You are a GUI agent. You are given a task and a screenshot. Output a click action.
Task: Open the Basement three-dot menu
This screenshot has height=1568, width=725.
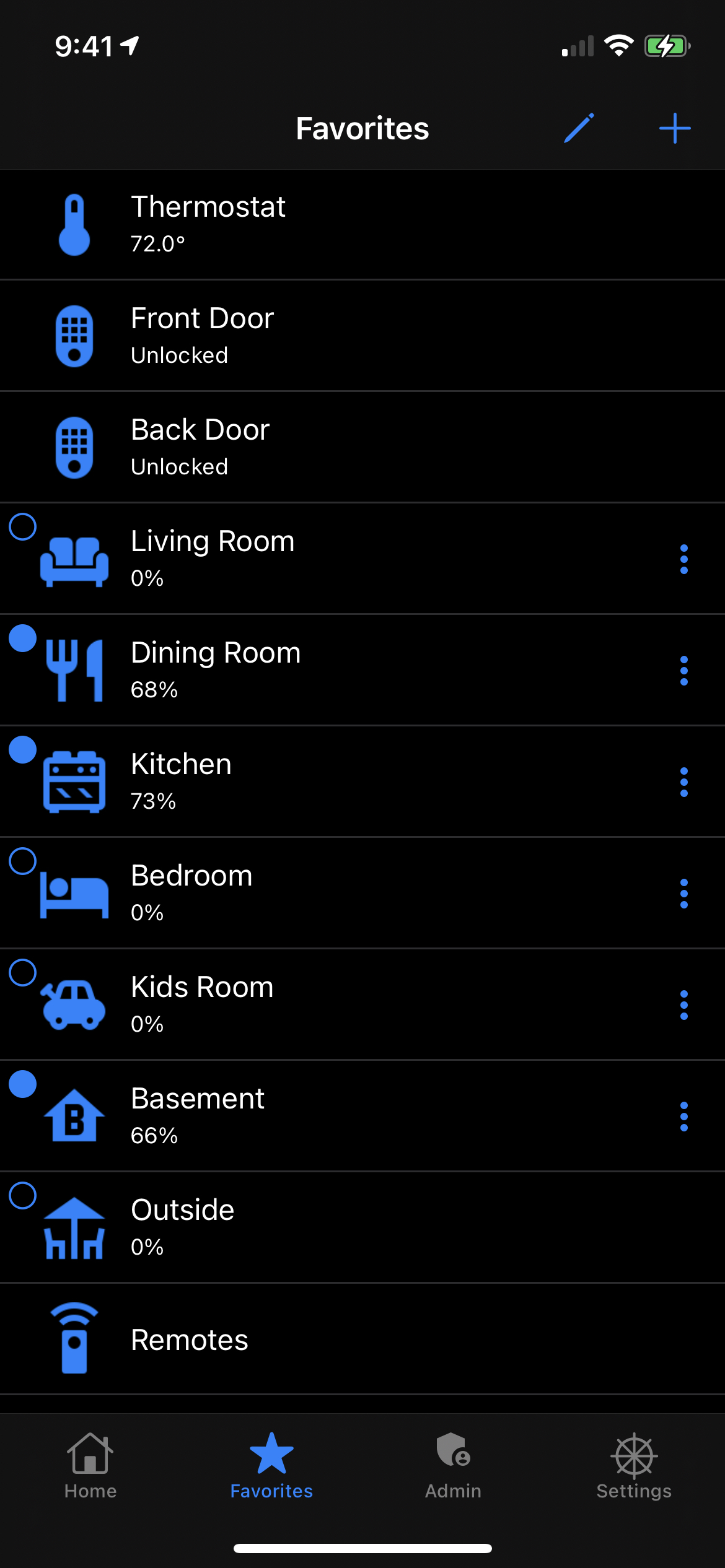coord(683,1116)
